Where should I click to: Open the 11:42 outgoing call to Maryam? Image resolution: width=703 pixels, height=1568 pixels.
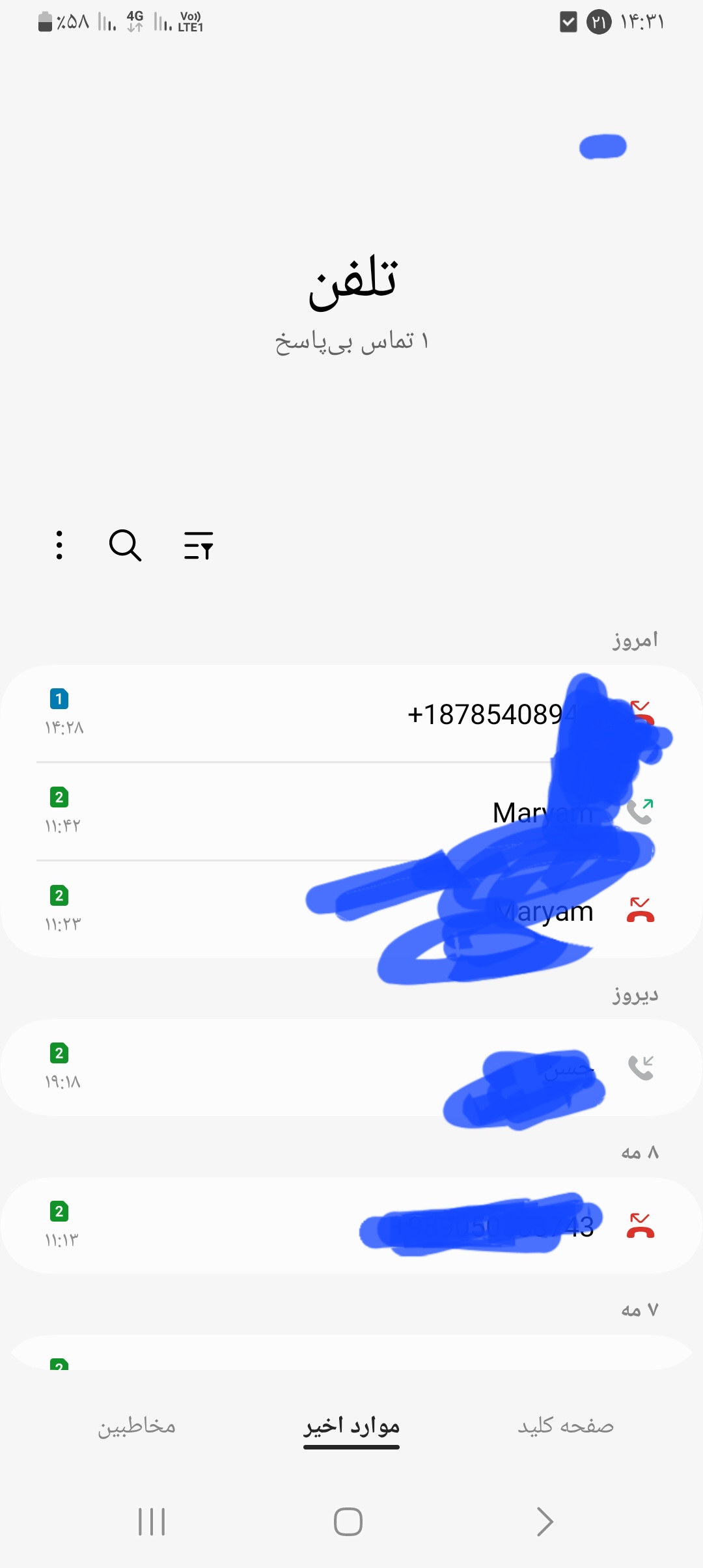(351, 811)
